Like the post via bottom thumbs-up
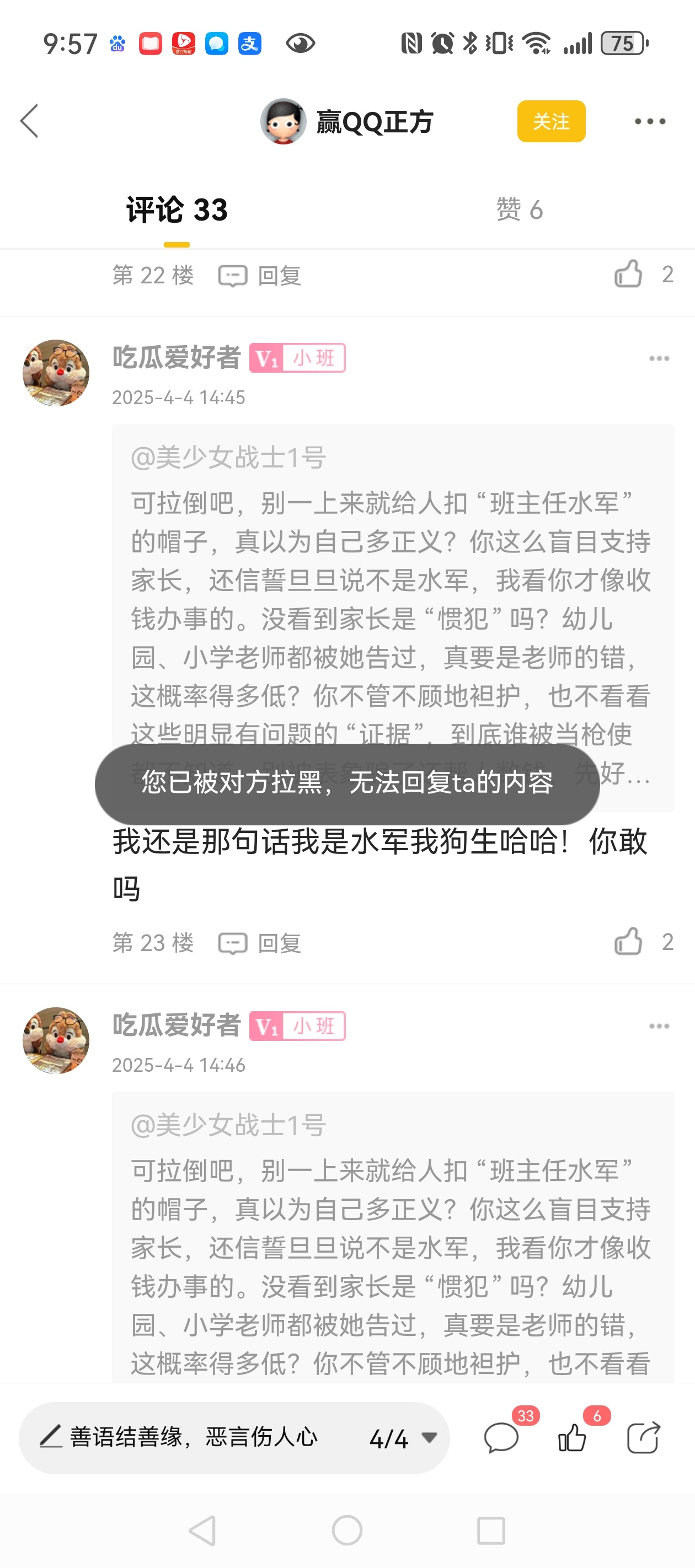This screenshot has width=695, height=1568. pos(572,1438)
